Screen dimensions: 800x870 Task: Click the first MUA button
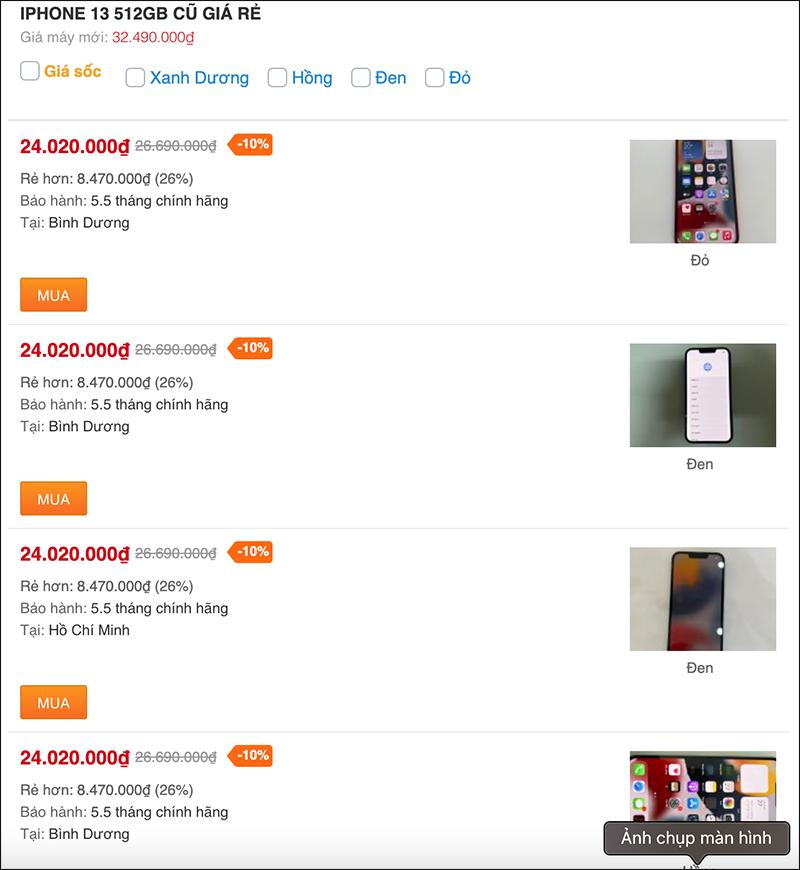pos(53,294)
